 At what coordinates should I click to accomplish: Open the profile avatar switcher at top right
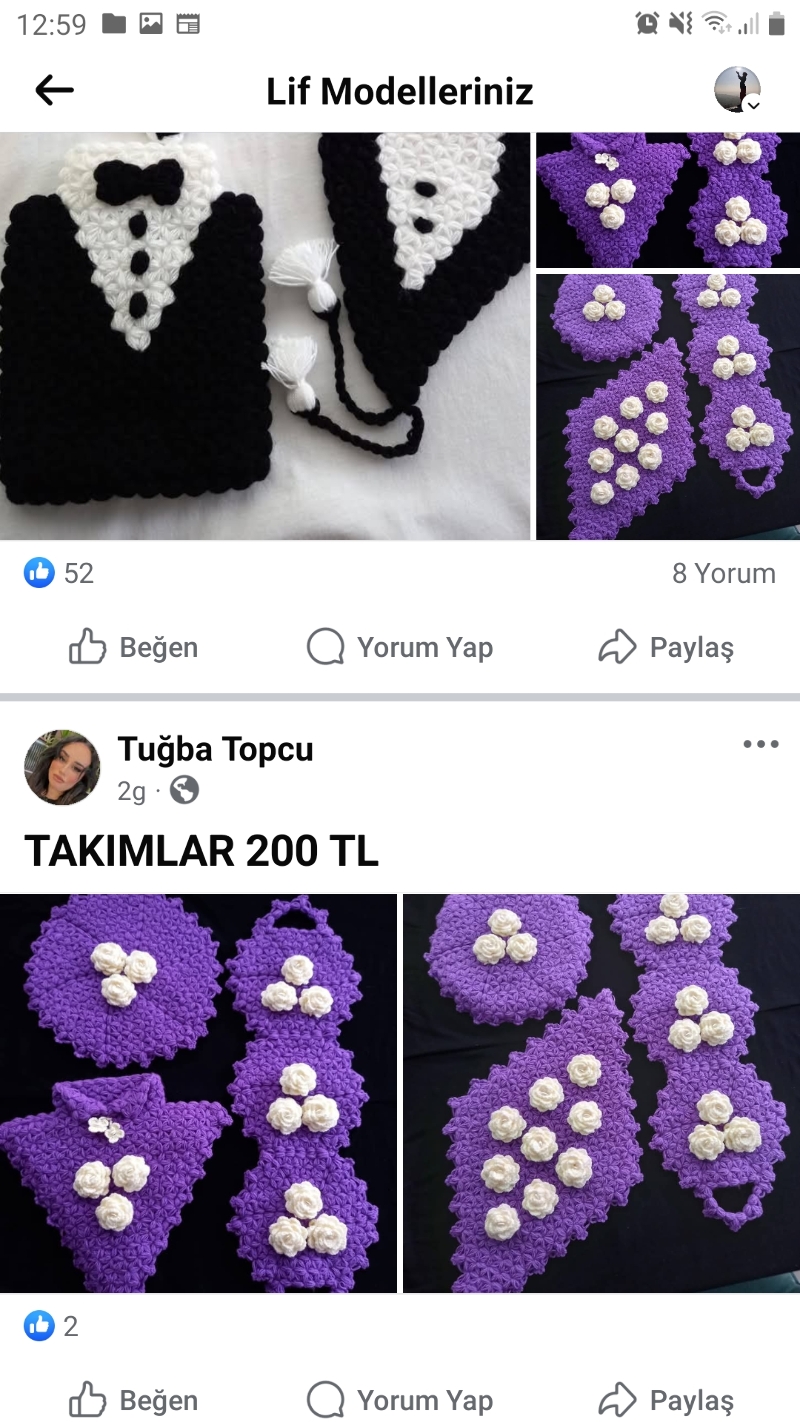coord(737,91)
